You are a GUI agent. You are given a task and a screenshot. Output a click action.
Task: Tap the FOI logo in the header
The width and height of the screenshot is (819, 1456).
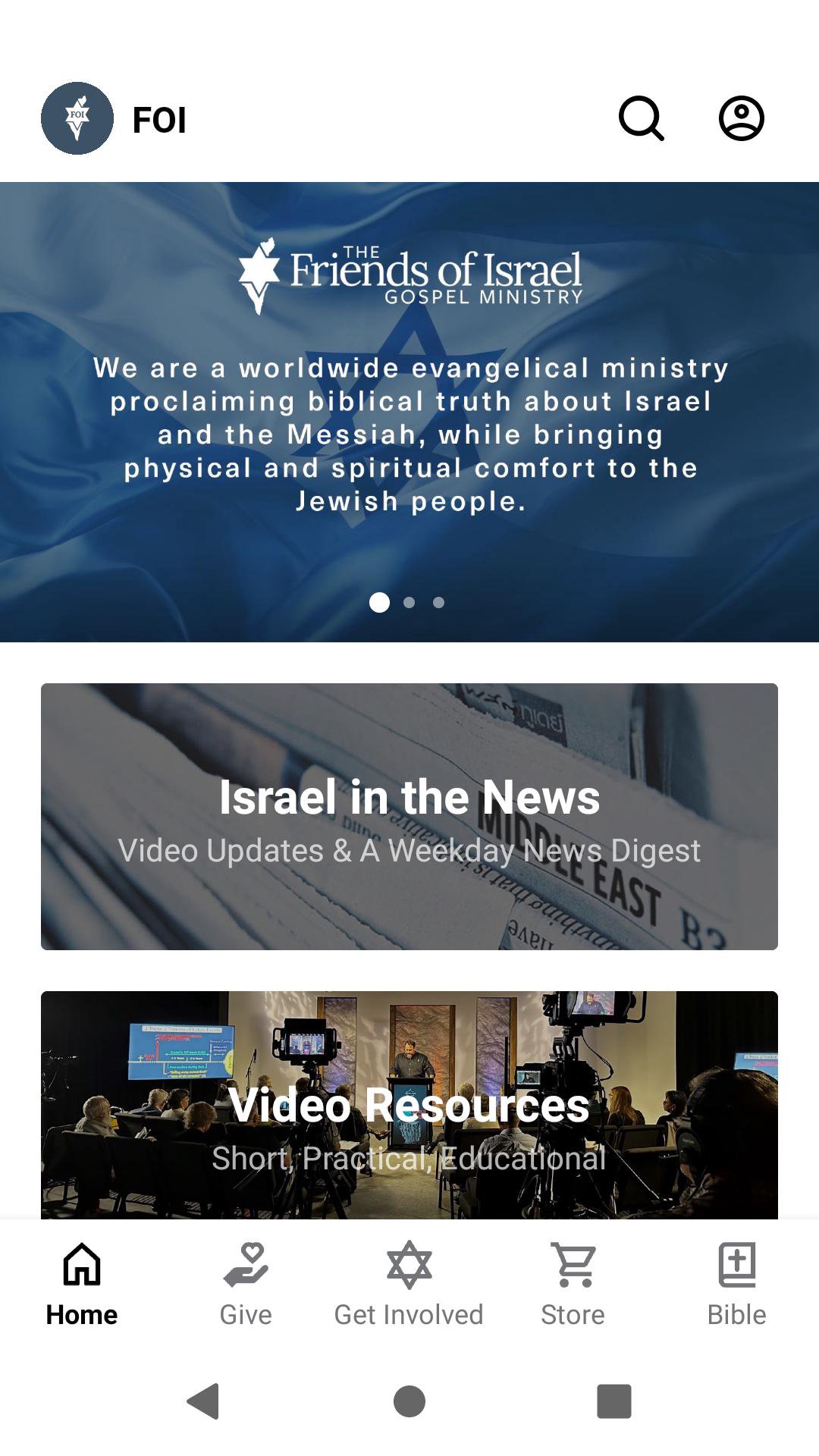77,118
